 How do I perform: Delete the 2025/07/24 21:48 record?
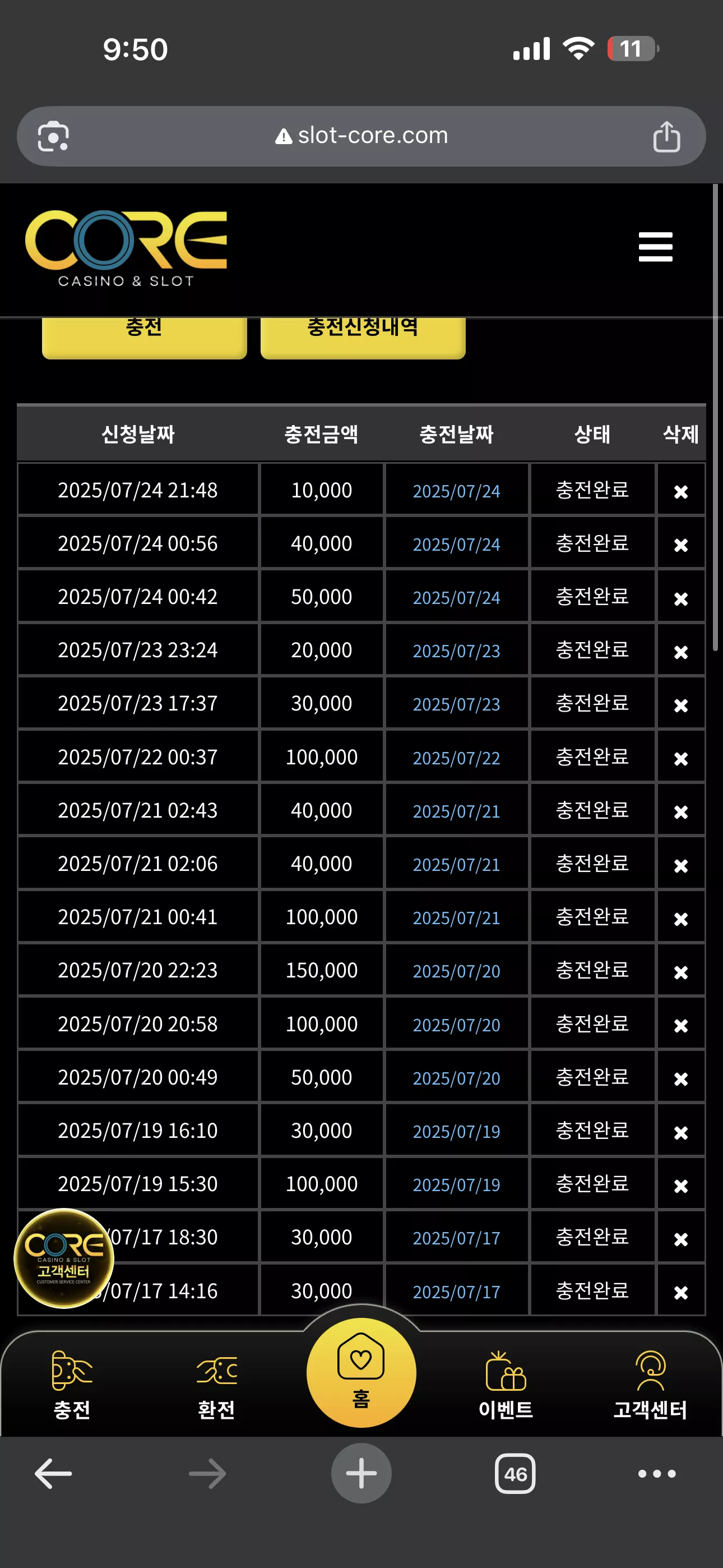[x=681, y=491]
